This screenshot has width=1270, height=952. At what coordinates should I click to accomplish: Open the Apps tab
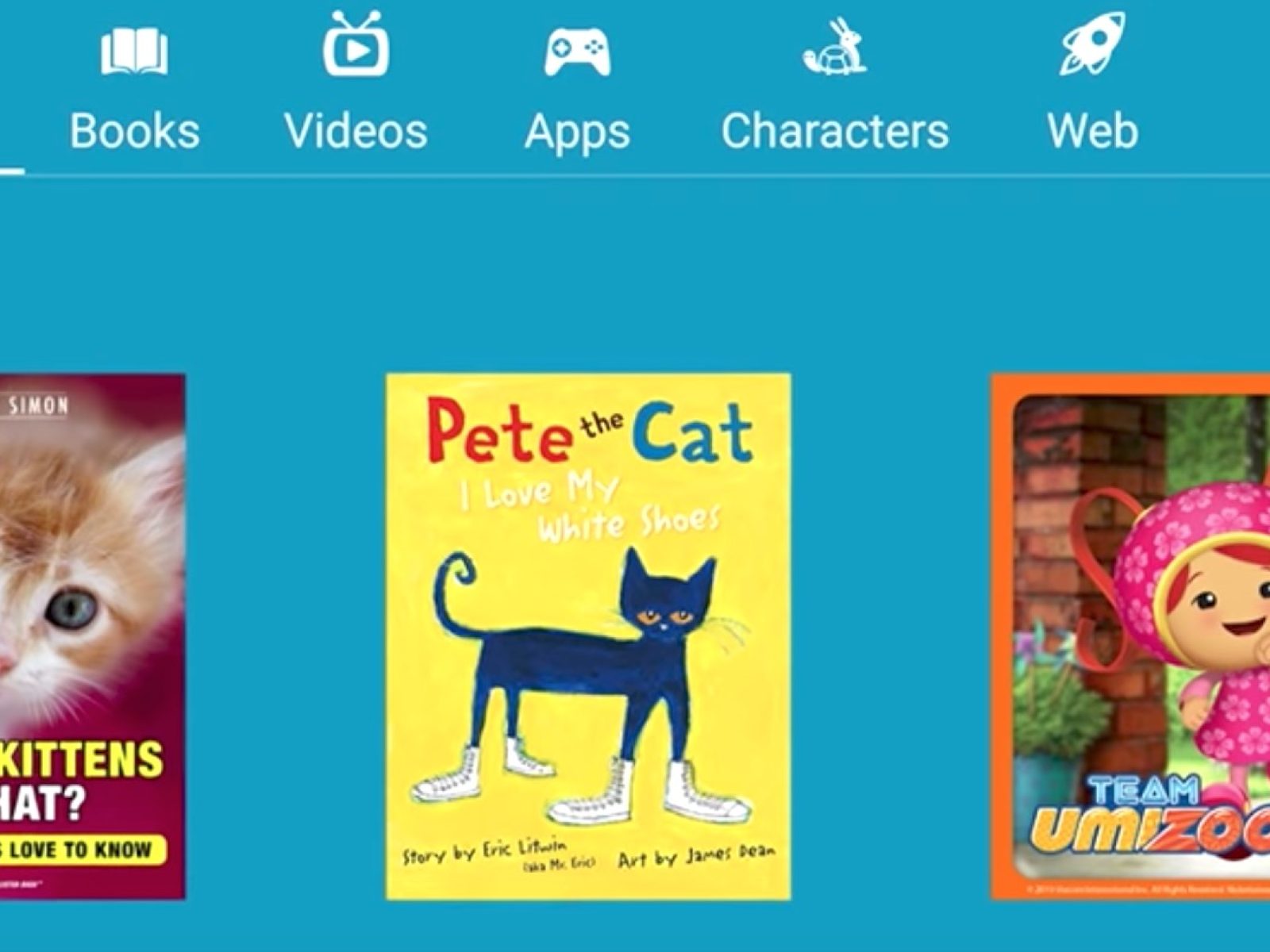point(577,87)
